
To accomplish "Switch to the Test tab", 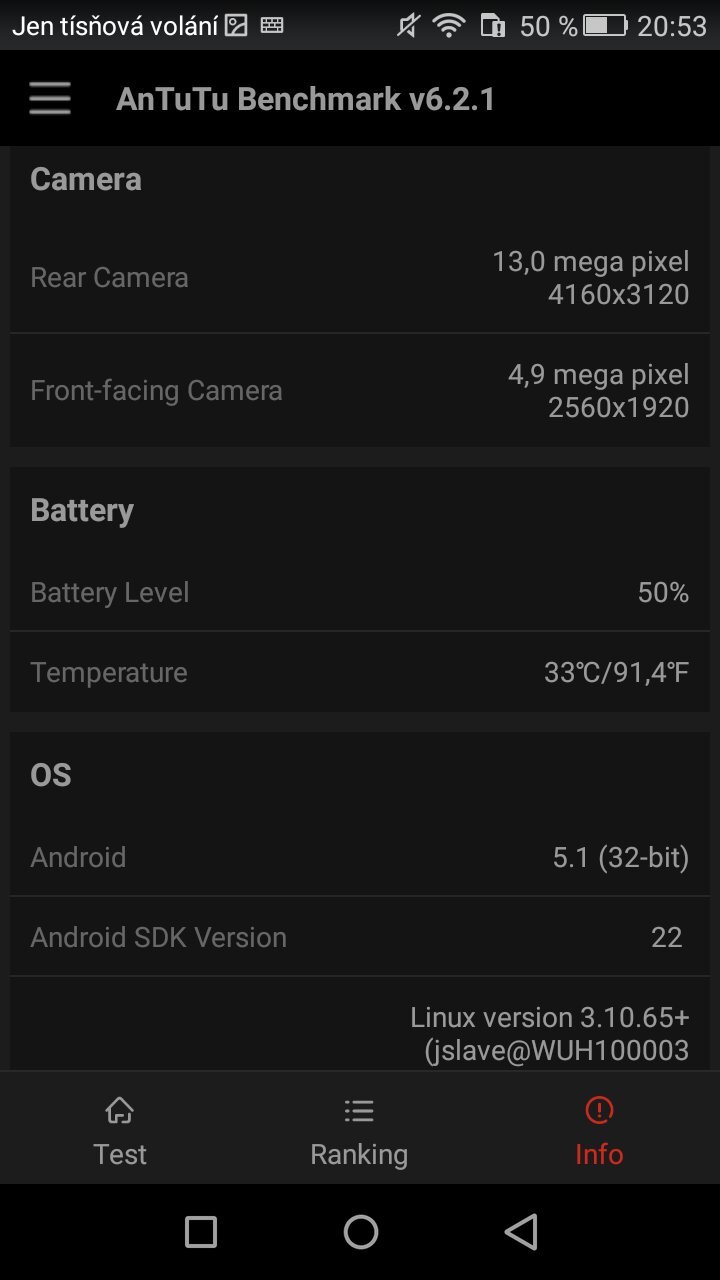I will pos(119,1130).
